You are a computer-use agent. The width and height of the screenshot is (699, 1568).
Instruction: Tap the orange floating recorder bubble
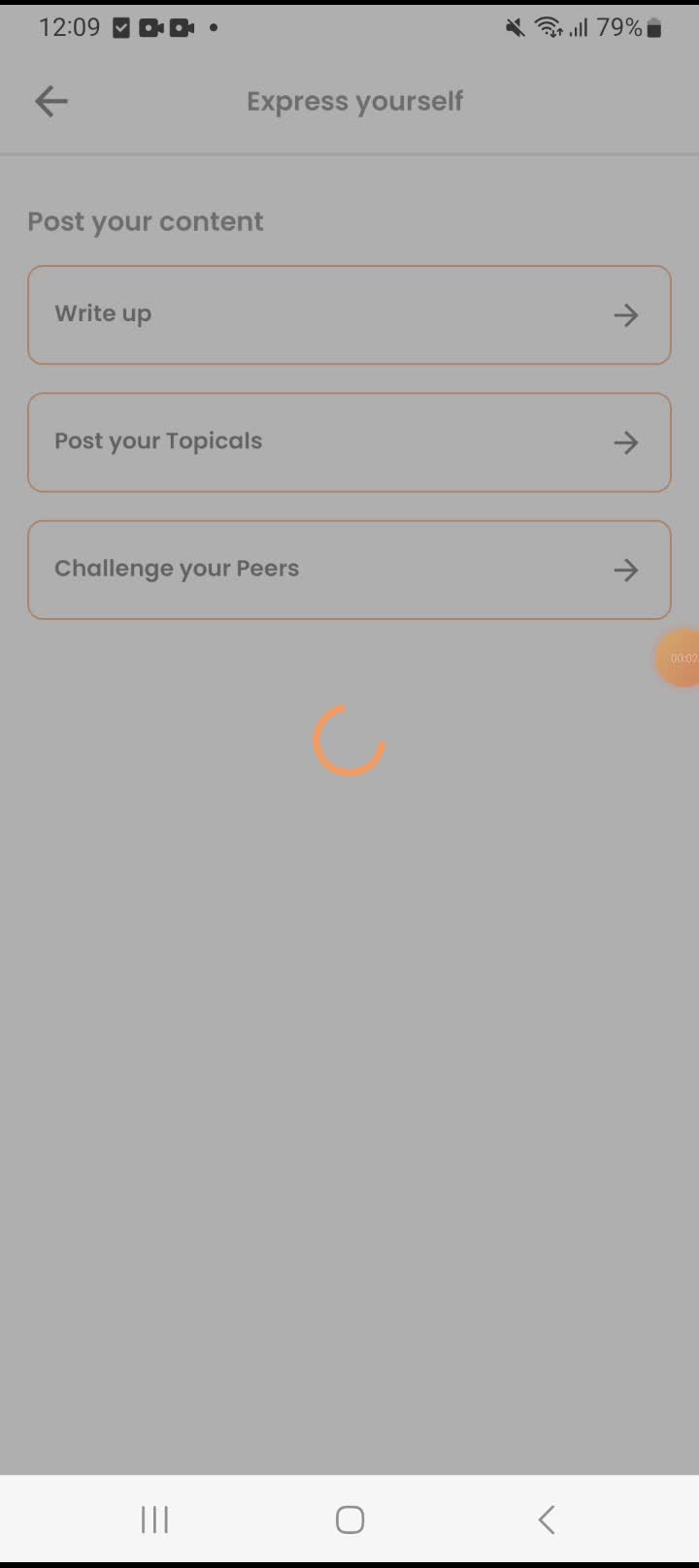680,658
